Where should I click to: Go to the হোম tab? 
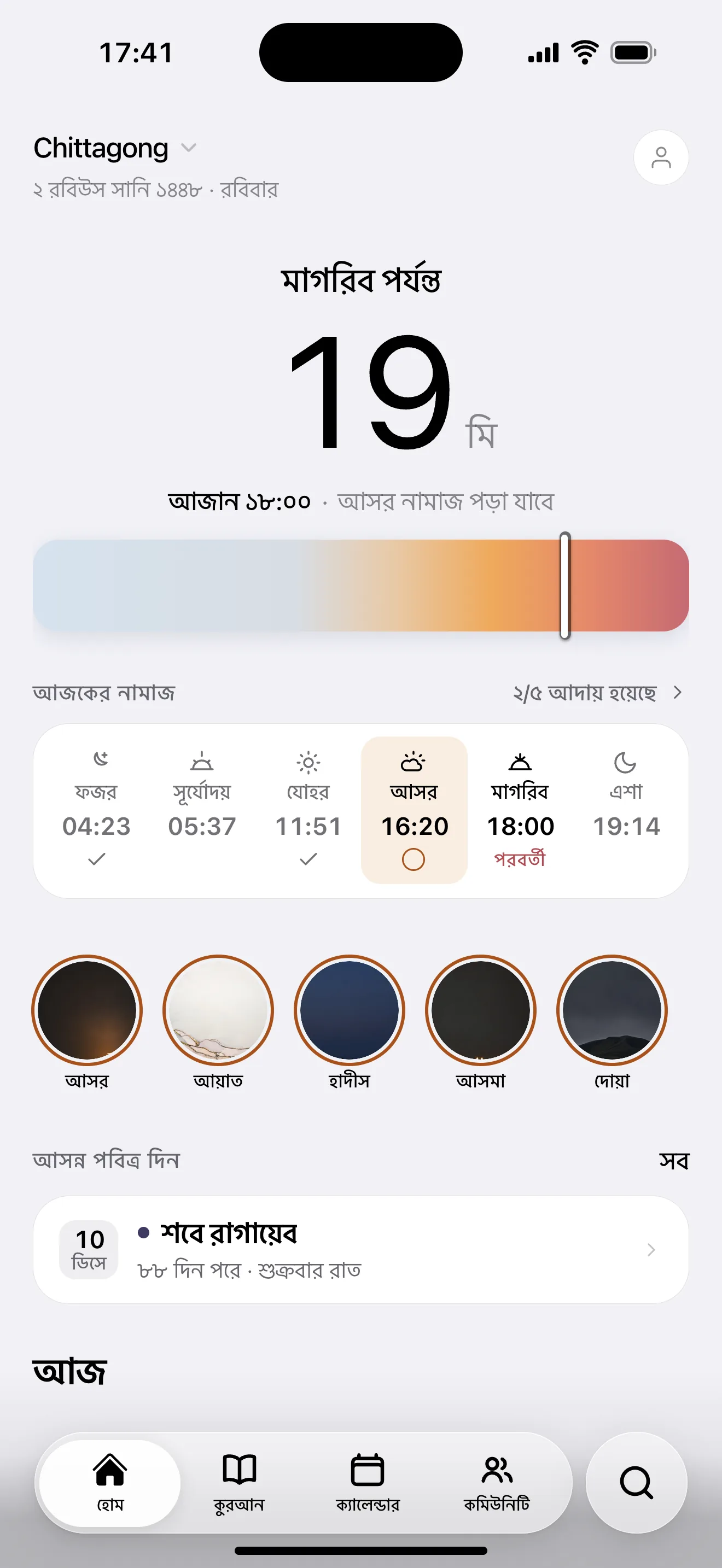pos(110,1483)
